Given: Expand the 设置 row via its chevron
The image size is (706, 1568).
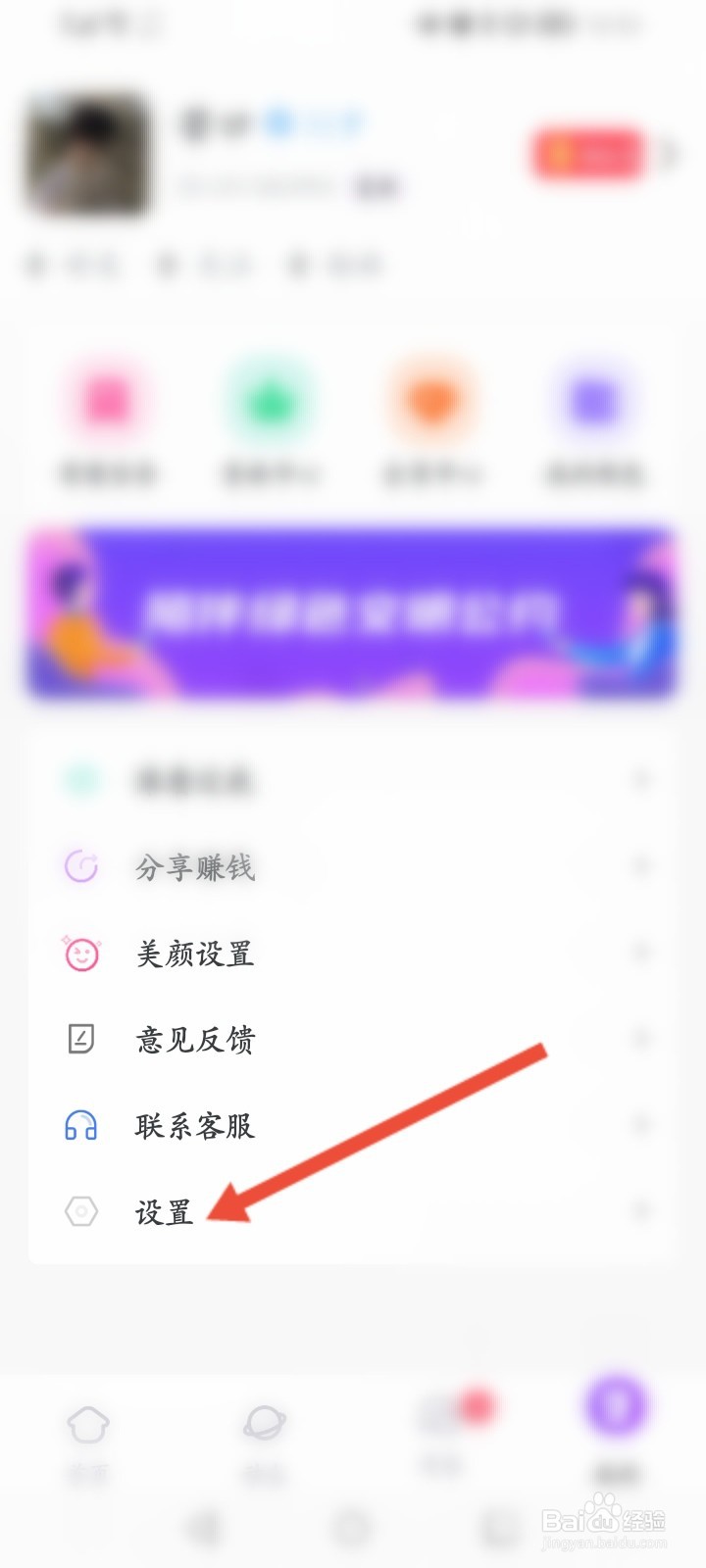Looking at the screenshot, I should (x=642, y=1212).
